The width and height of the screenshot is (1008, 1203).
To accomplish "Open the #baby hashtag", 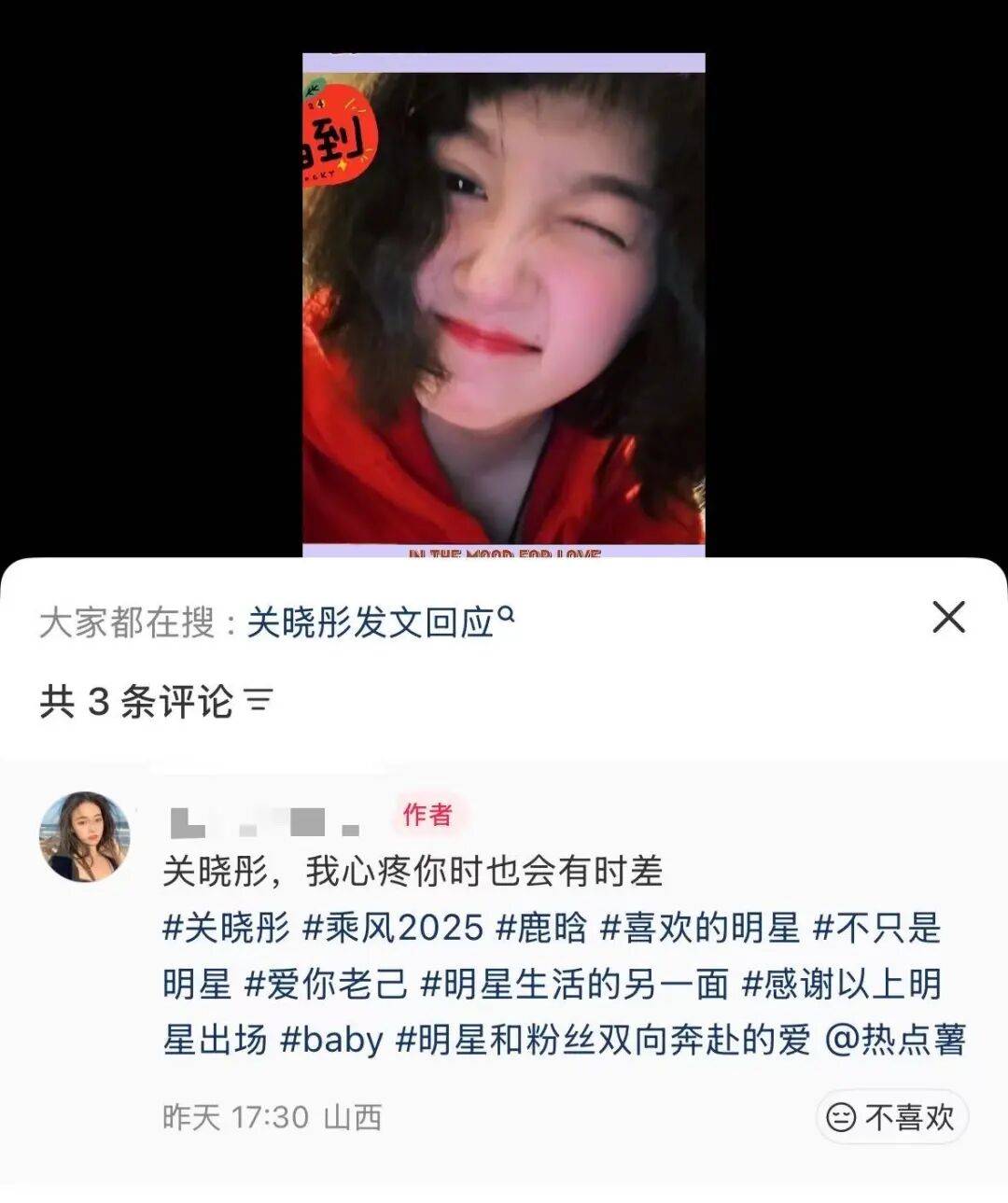I will pyautogui.click(x=331, y=1040).
